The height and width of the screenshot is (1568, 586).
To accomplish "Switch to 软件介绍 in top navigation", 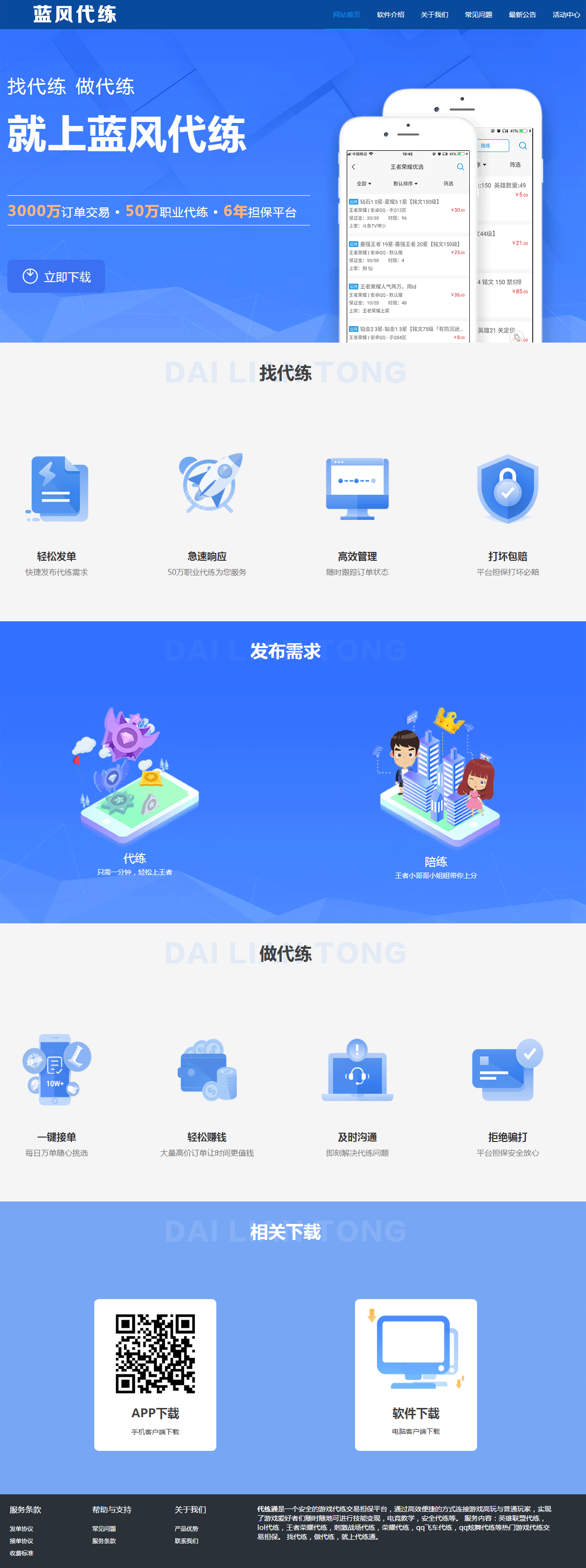I will (390, 15).
